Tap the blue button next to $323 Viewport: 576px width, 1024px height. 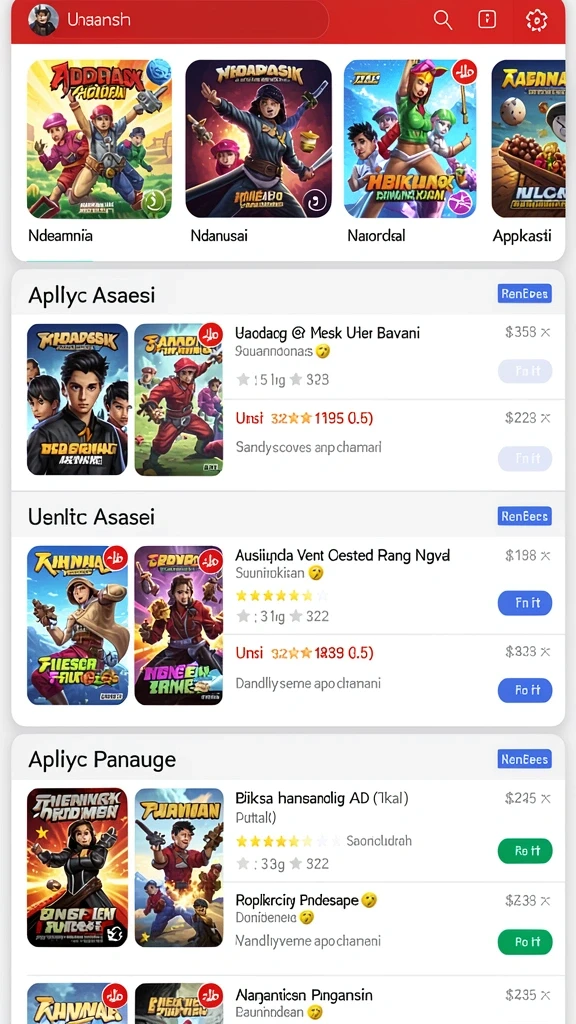(525, 690)
